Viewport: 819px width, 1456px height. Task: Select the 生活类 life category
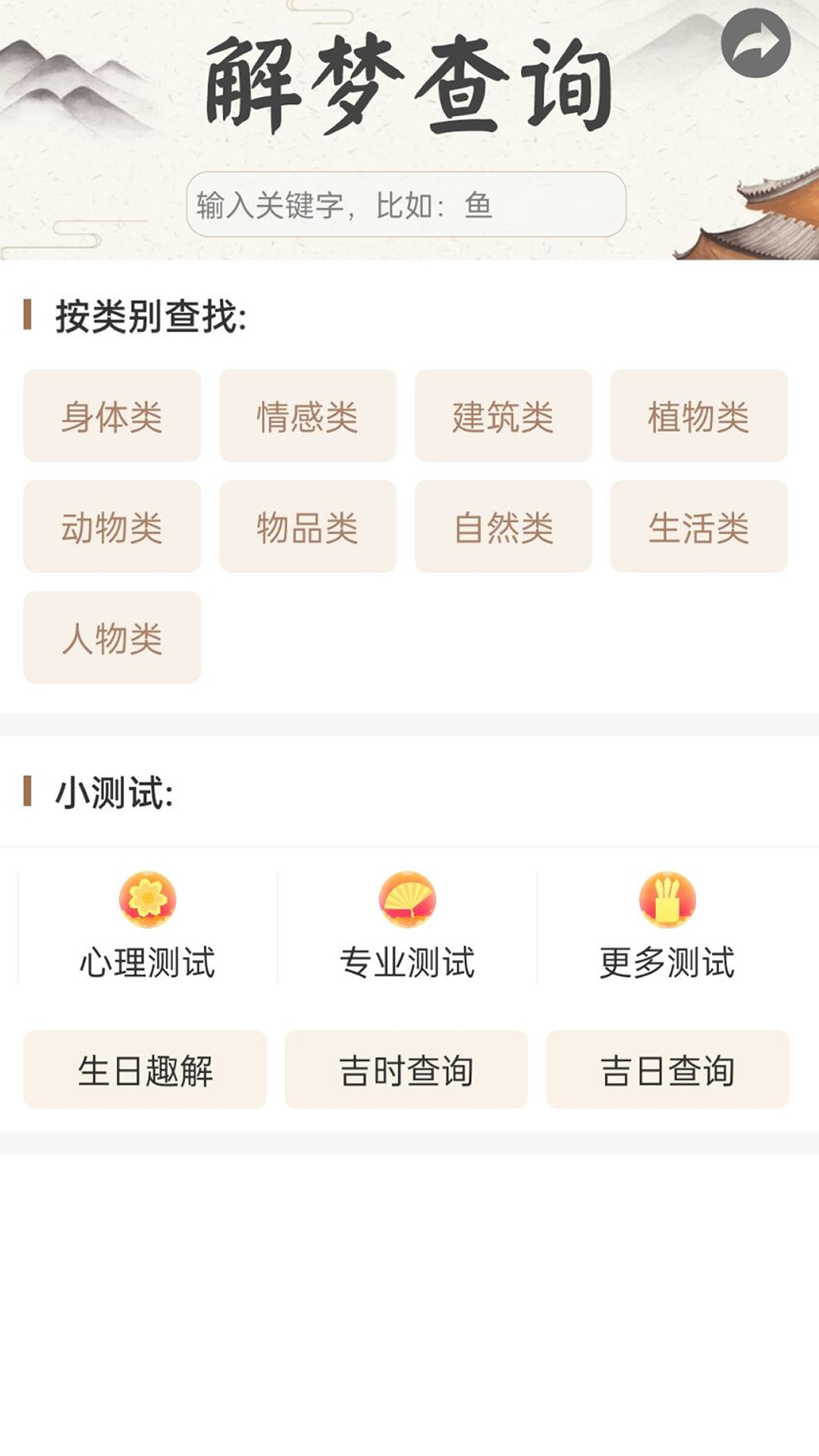[698, 526]
